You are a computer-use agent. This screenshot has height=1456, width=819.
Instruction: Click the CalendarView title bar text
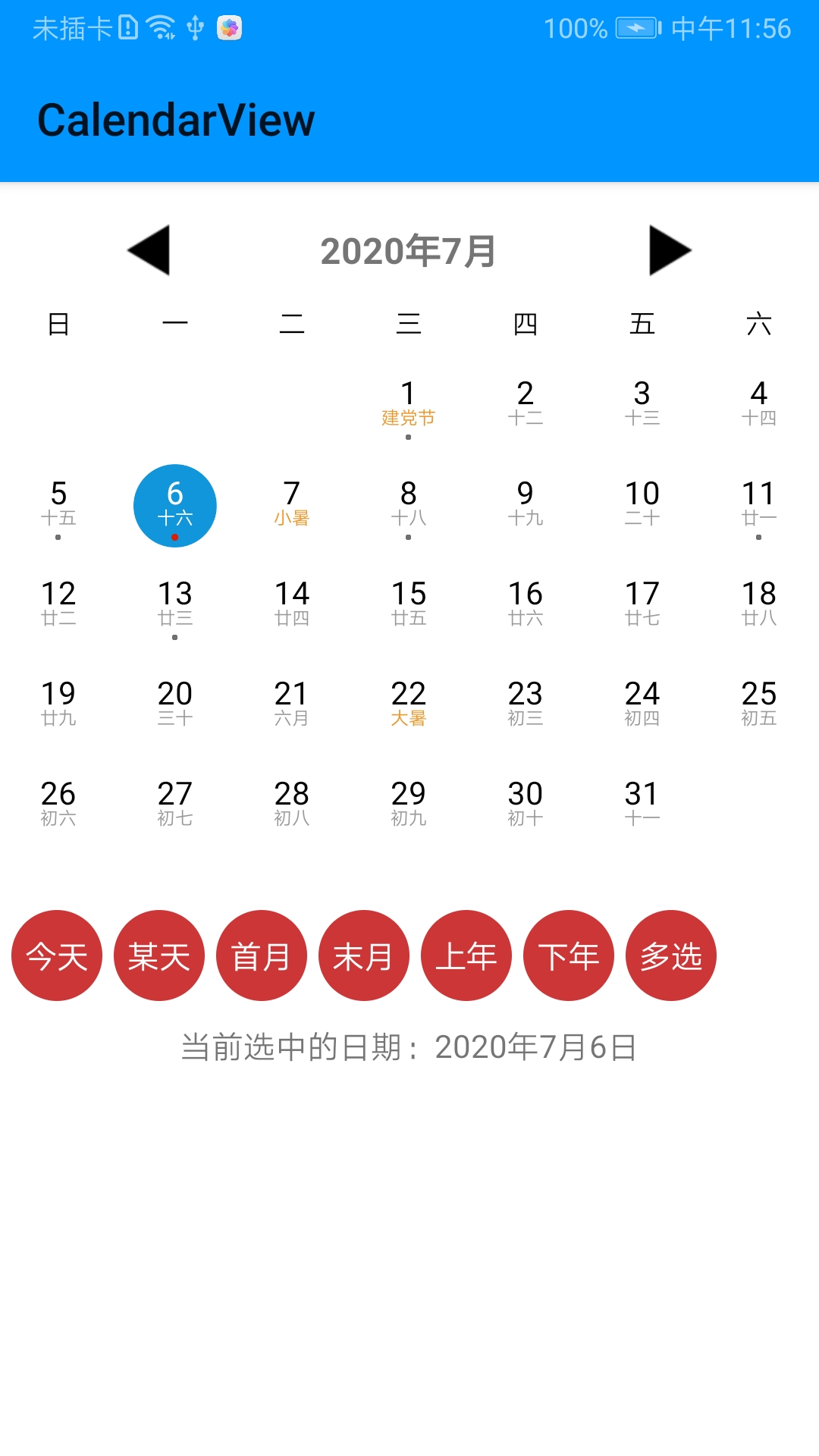tap(176, 119)
